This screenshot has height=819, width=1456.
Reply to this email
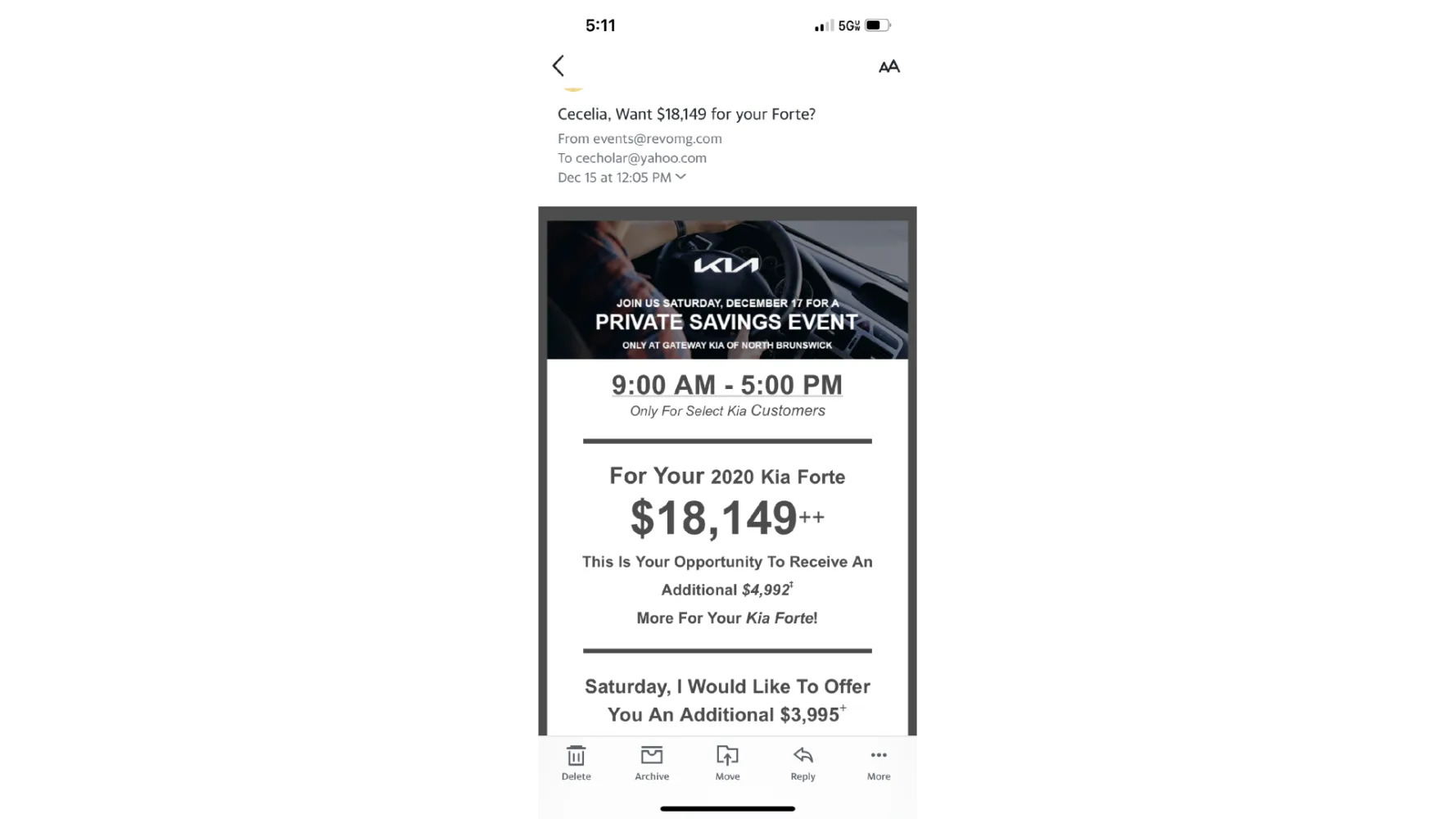pos(803,762)
